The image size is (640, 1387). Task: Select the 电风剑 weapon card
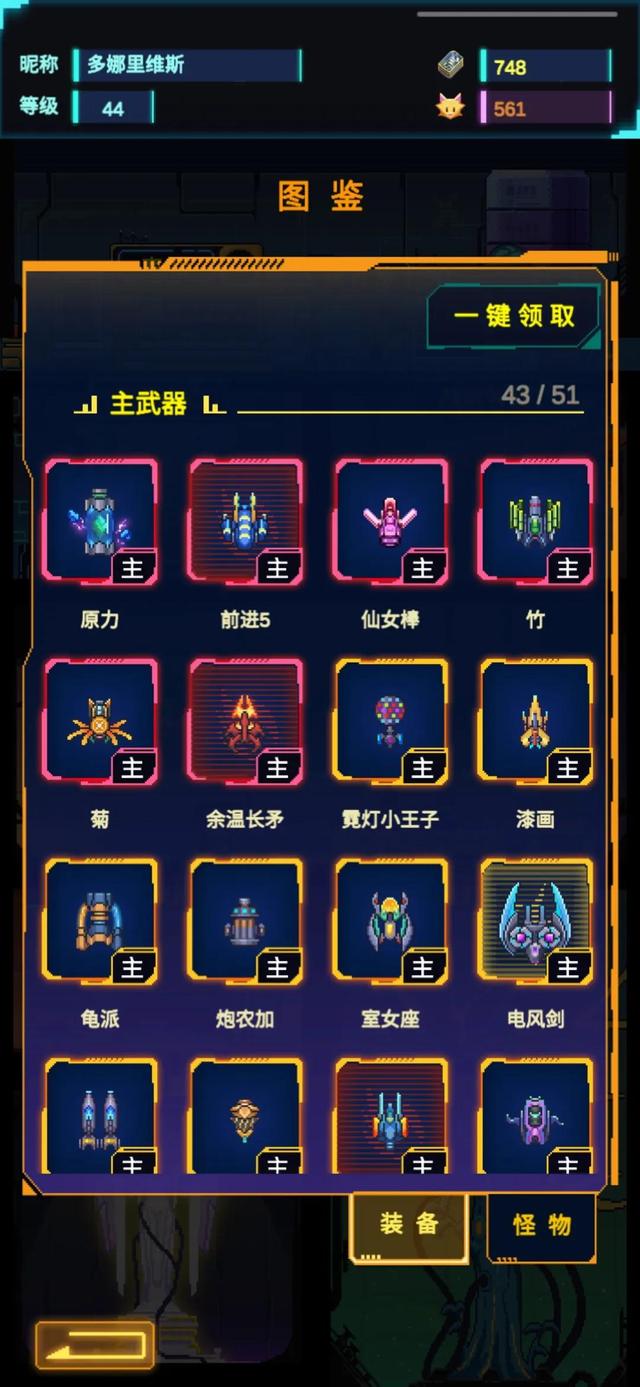click(x=535, y=922)
